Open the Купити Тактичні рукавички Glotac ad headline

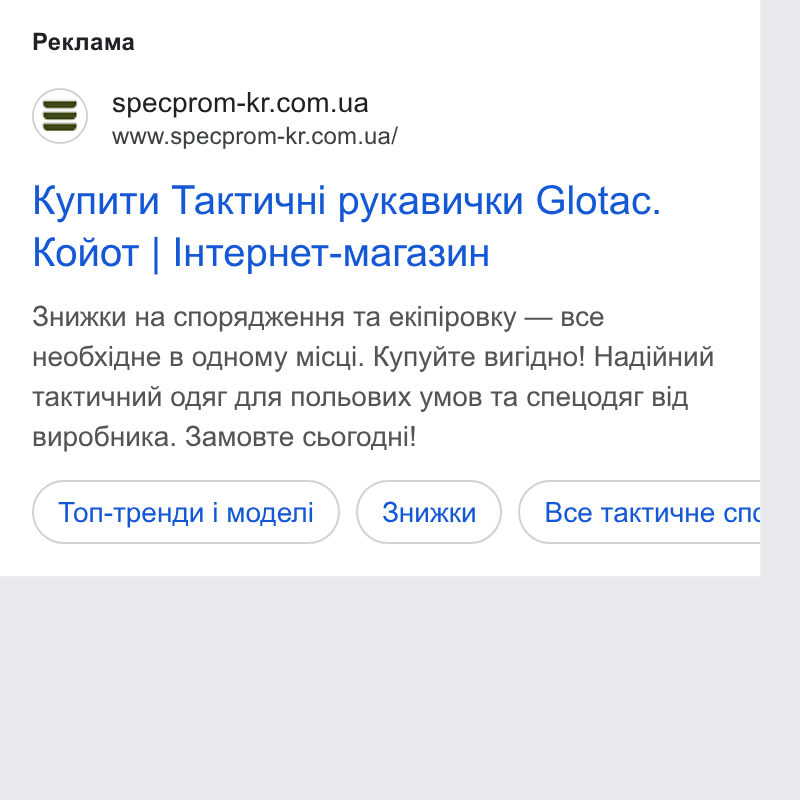[x=347, y=227]
